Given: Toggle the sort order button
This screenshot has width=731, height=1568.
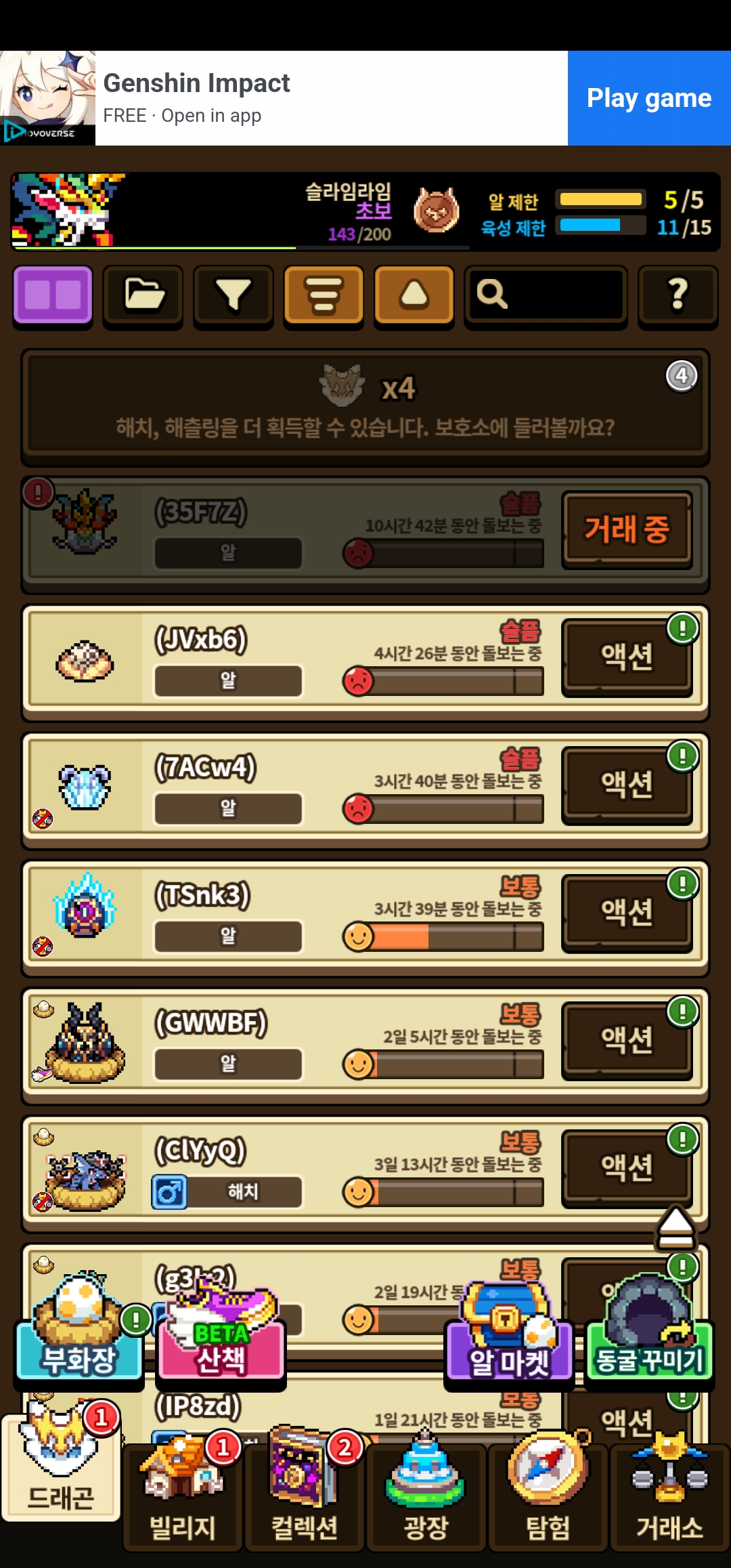Looking at the screenshot, I should (324, 295).
